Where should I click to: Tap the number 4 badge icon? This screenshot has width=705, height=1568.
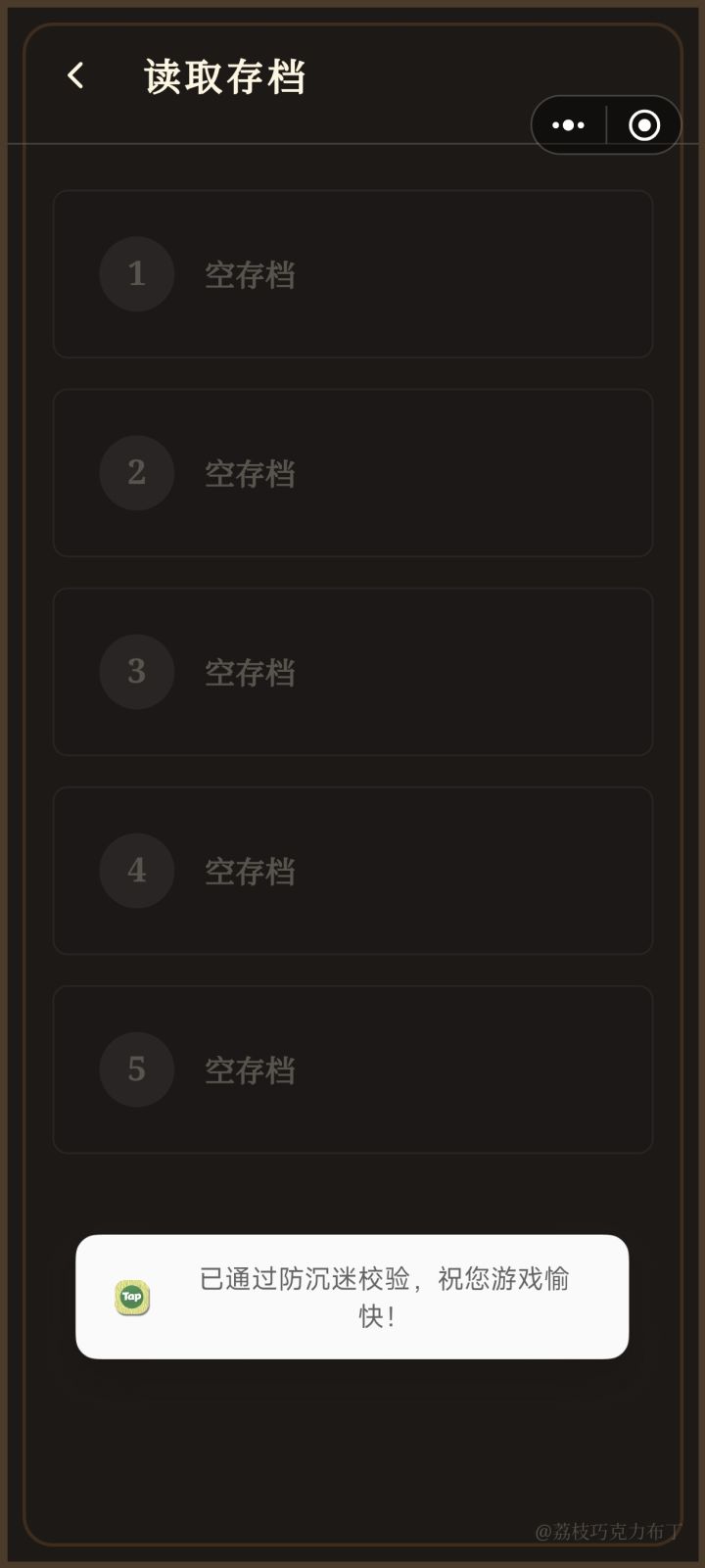[136, 871]
